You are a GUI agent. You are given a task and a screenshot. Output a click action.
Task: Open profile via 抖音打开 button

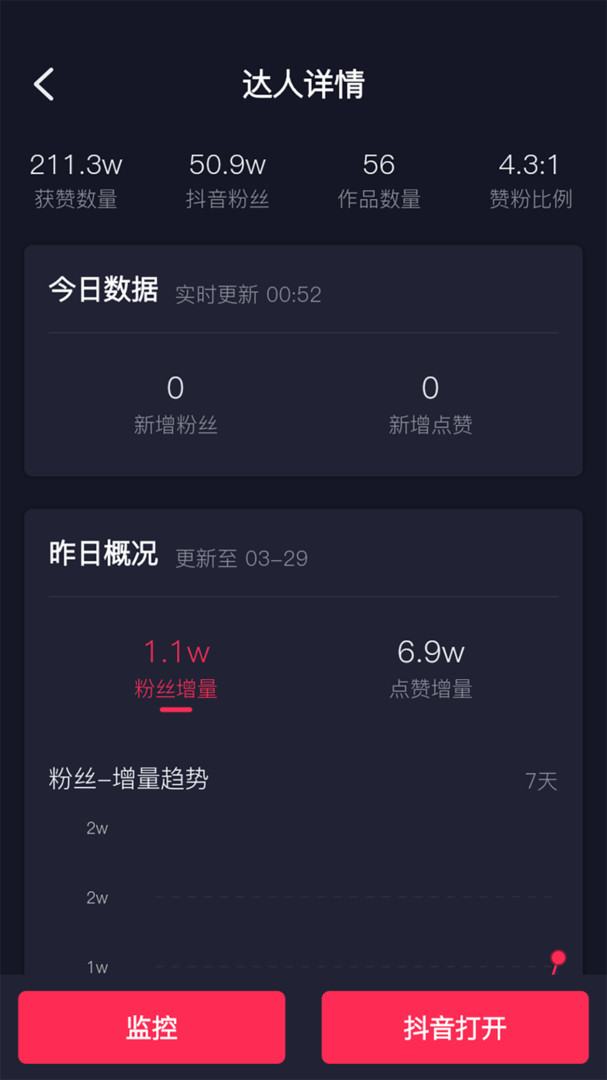[455, 1028]
